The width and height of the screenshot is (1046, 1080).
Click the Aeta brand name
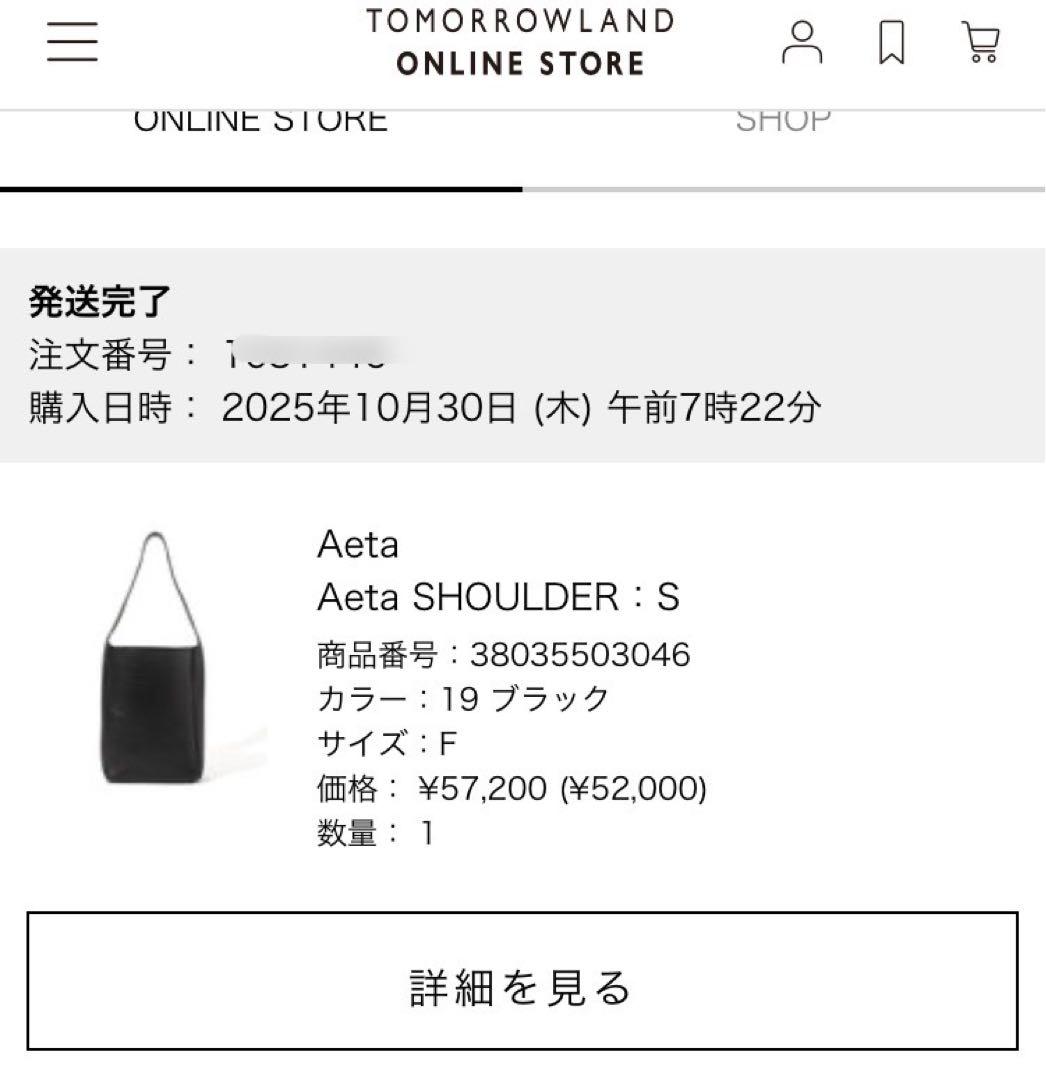[357, 545]
